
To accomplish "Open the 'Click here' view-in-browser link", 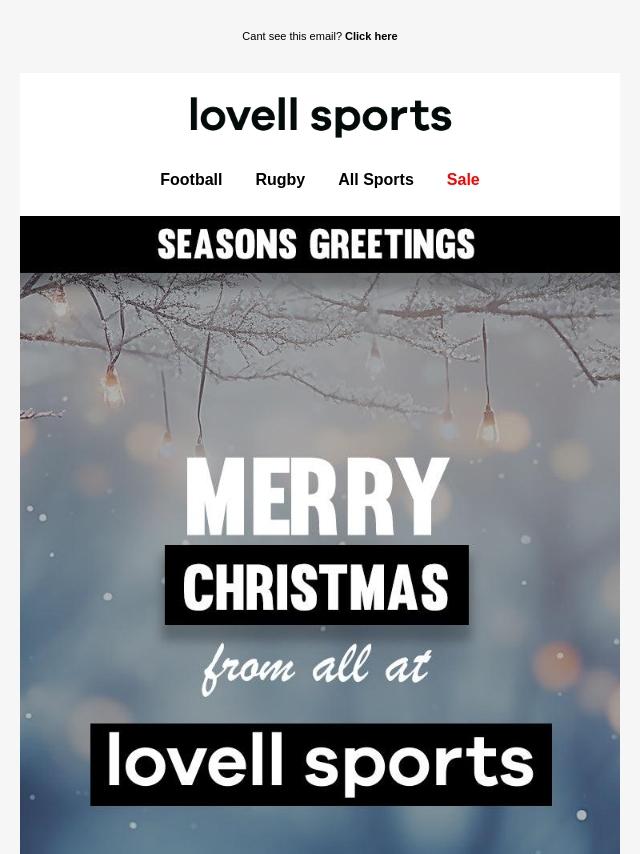I will point(371,36).
